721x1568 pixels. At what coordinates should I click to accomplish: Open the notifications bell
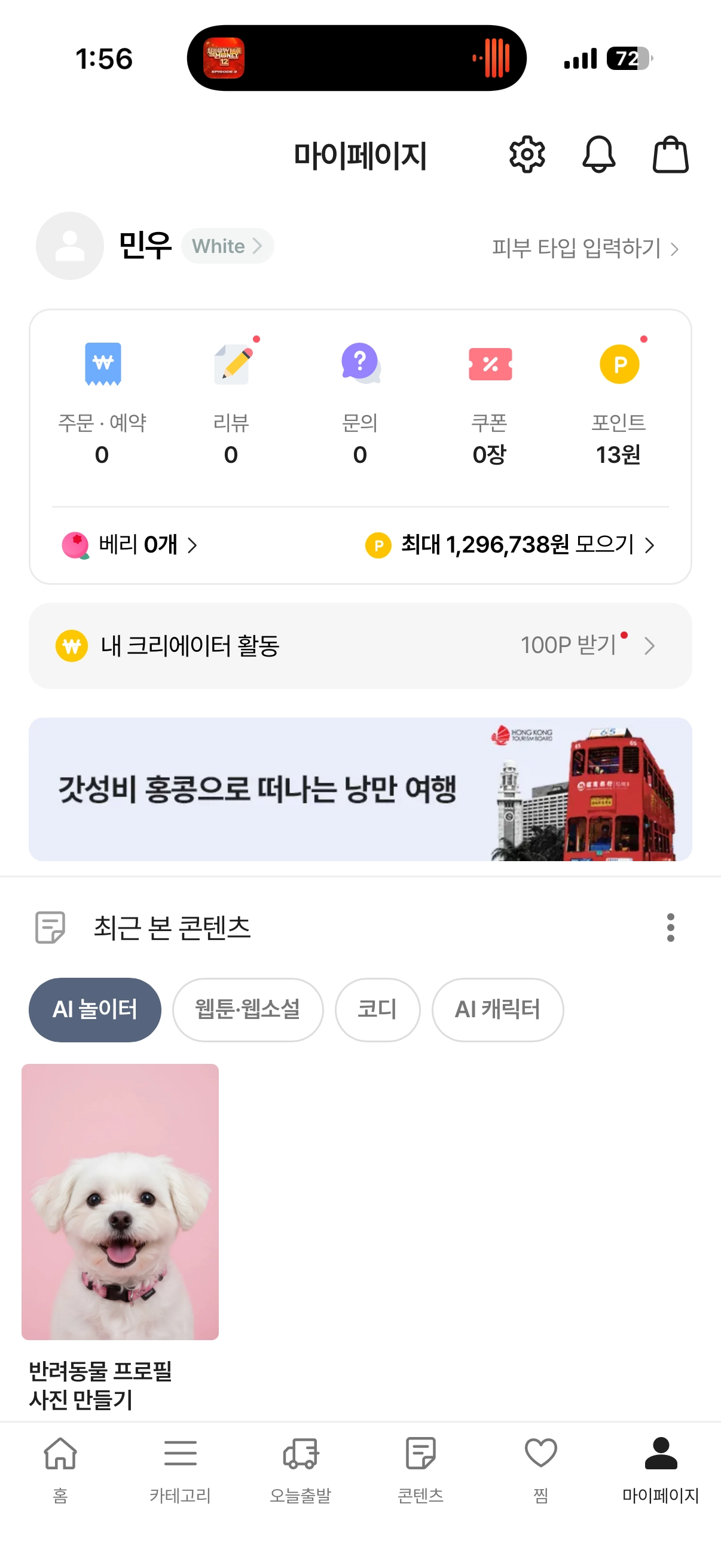click(x=598, y=155)
